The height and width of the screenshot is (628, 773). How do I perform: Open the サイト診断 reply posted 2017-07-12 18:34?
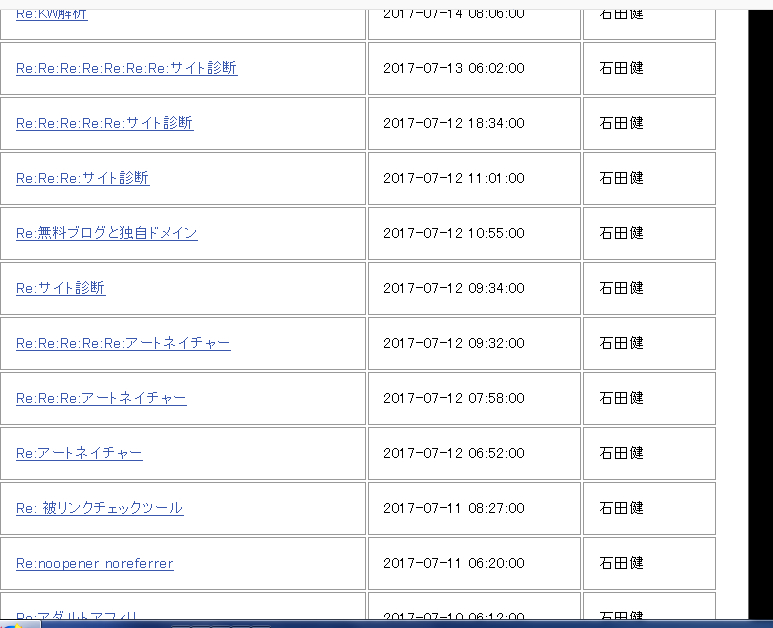pyautogui.click(x=104, y=123)
